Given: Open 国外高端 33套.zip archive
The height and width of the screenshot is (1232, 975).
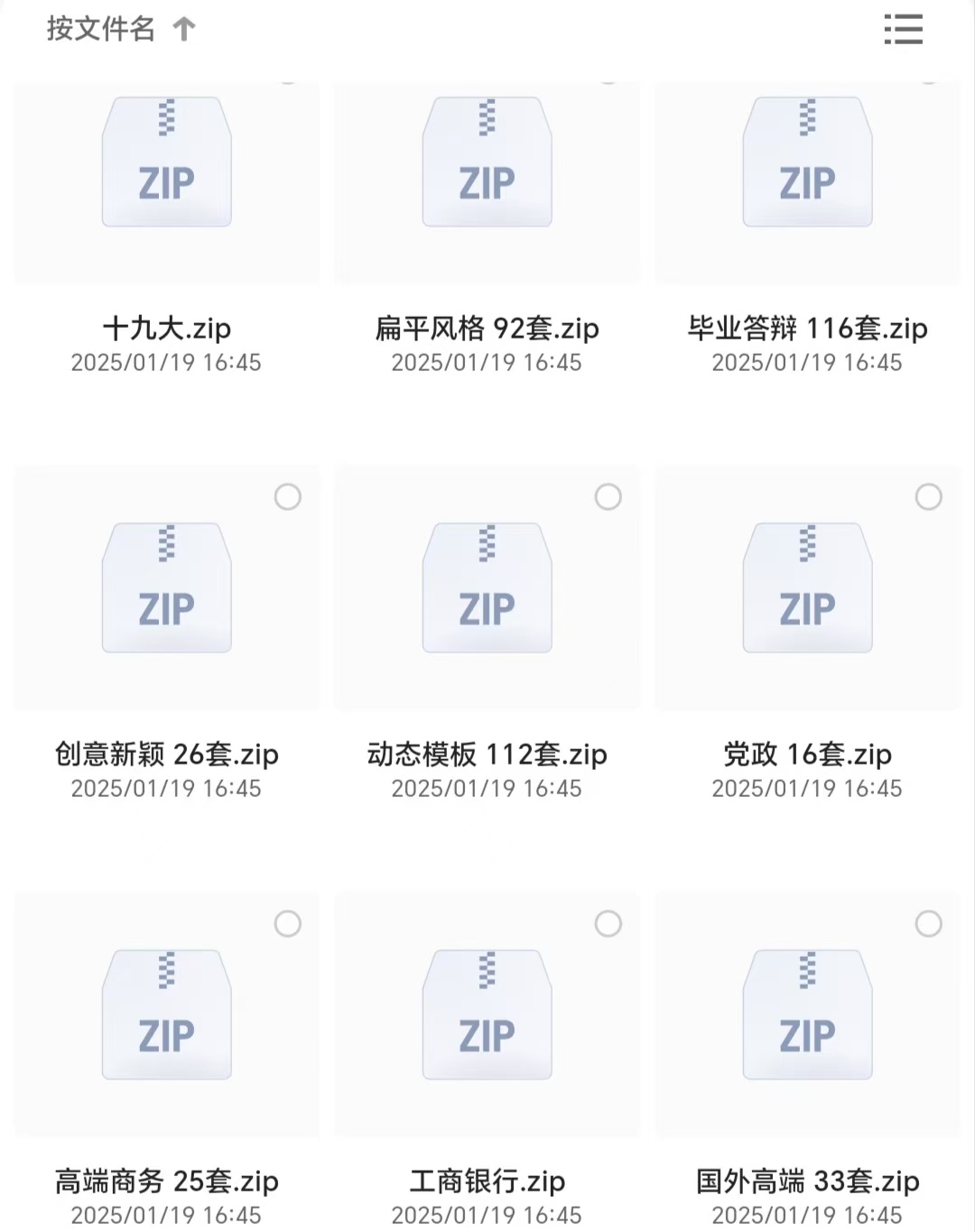Looking at the screenshot, I should coord(807,1014).
